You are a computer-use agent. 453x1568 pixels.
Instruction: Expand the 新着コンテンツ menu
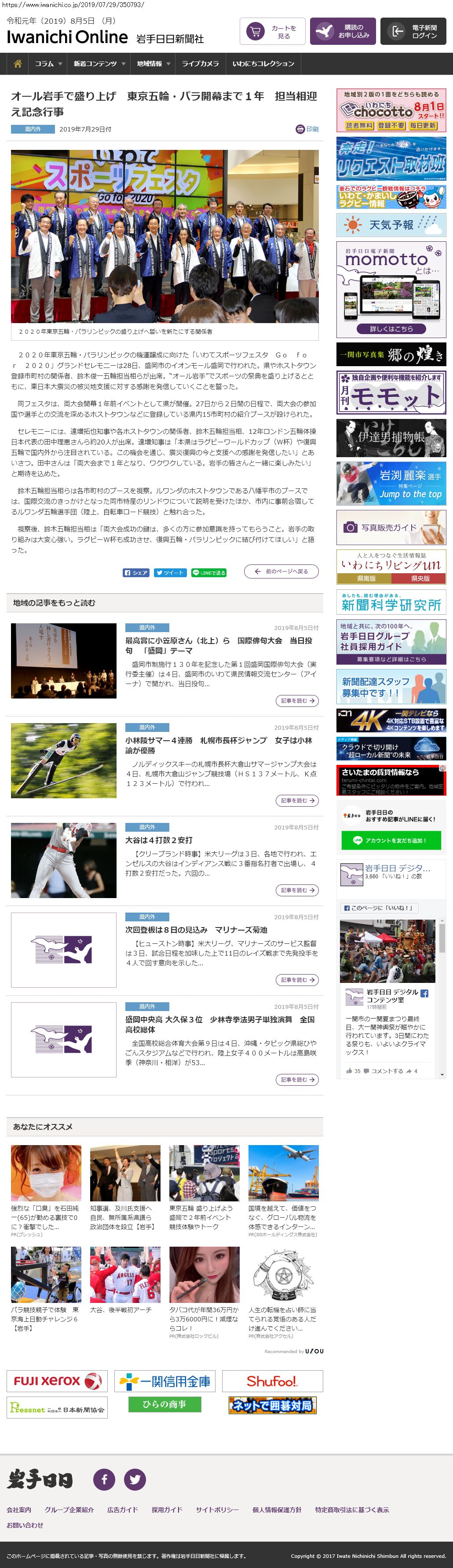click(99, 63)
